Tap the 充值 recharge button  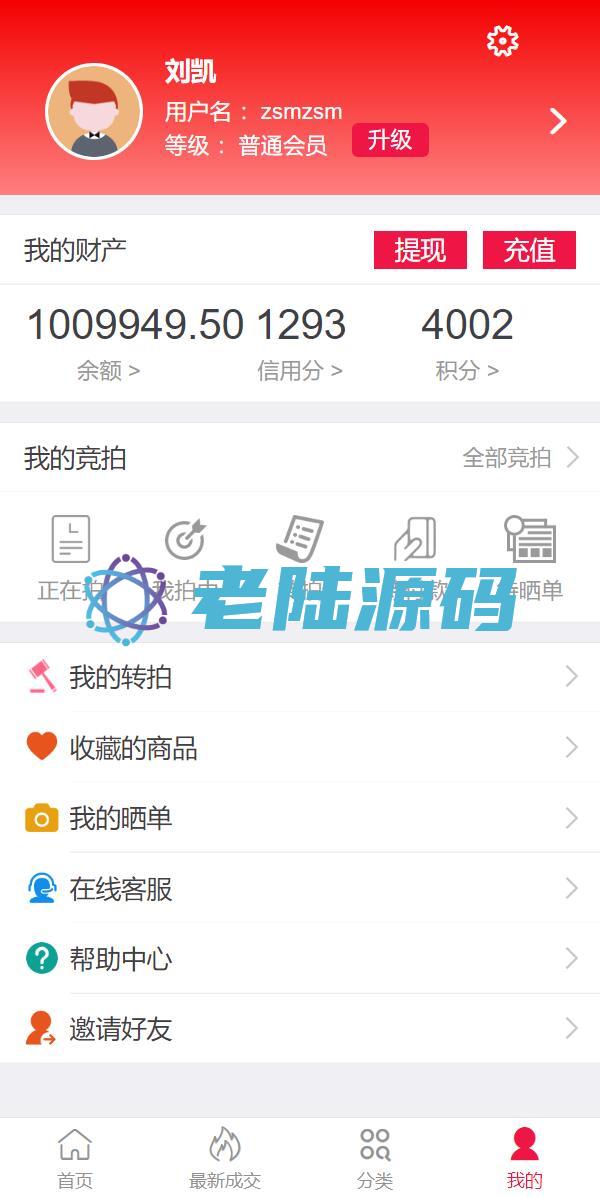point(529,250)
